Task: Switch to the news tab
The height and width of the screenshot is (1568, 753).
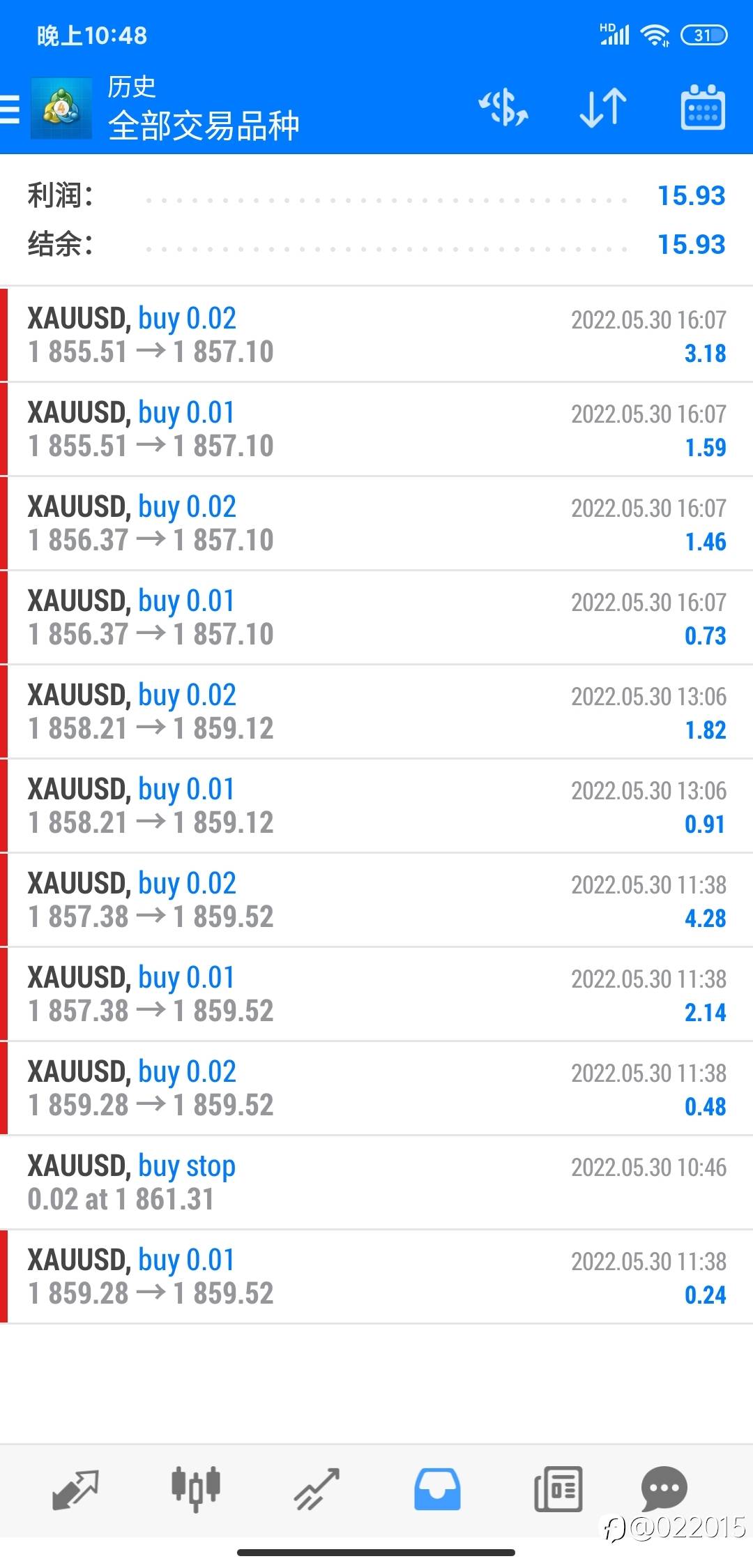Action: (x=558, y=1488)
